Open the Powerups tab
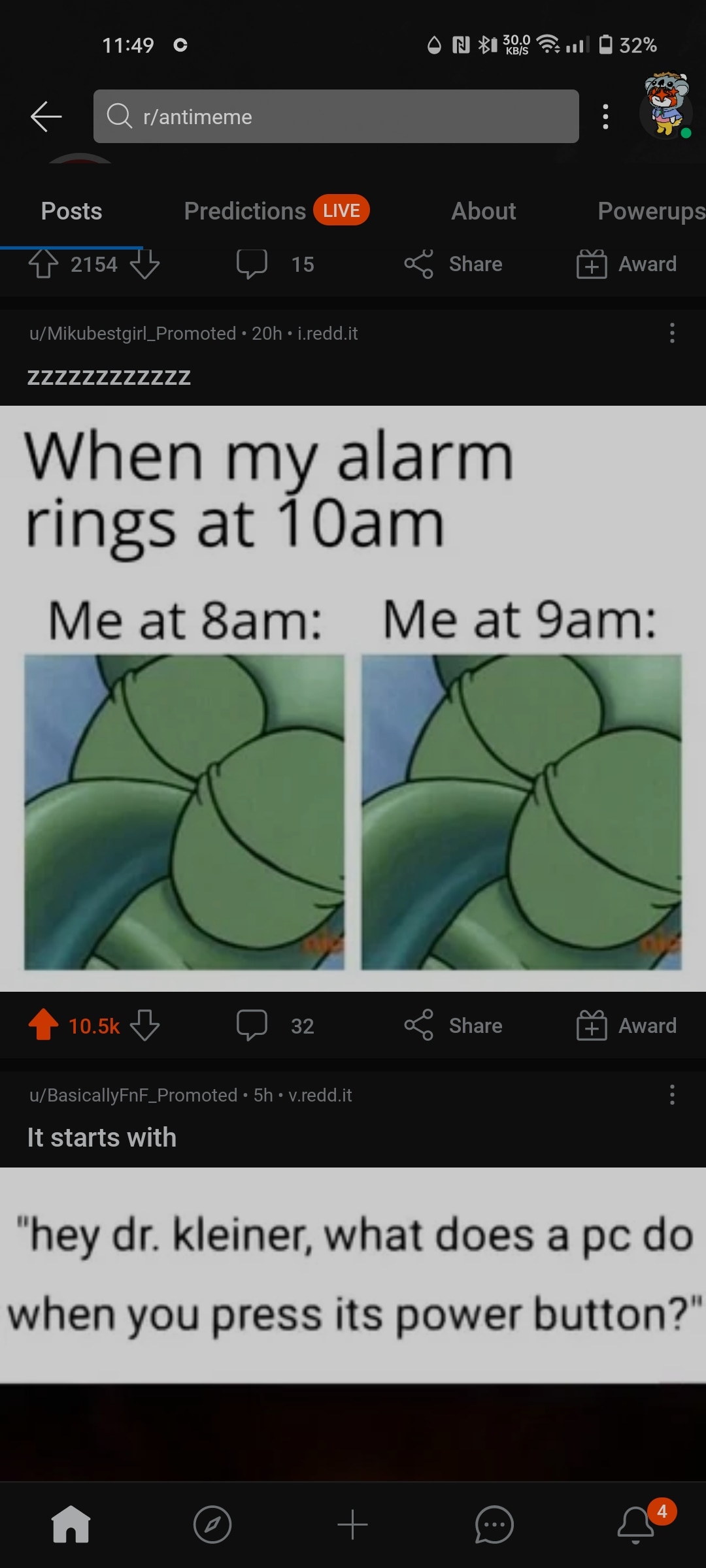This screenshot has height=1568, width=706. click(x=651, y=210)
